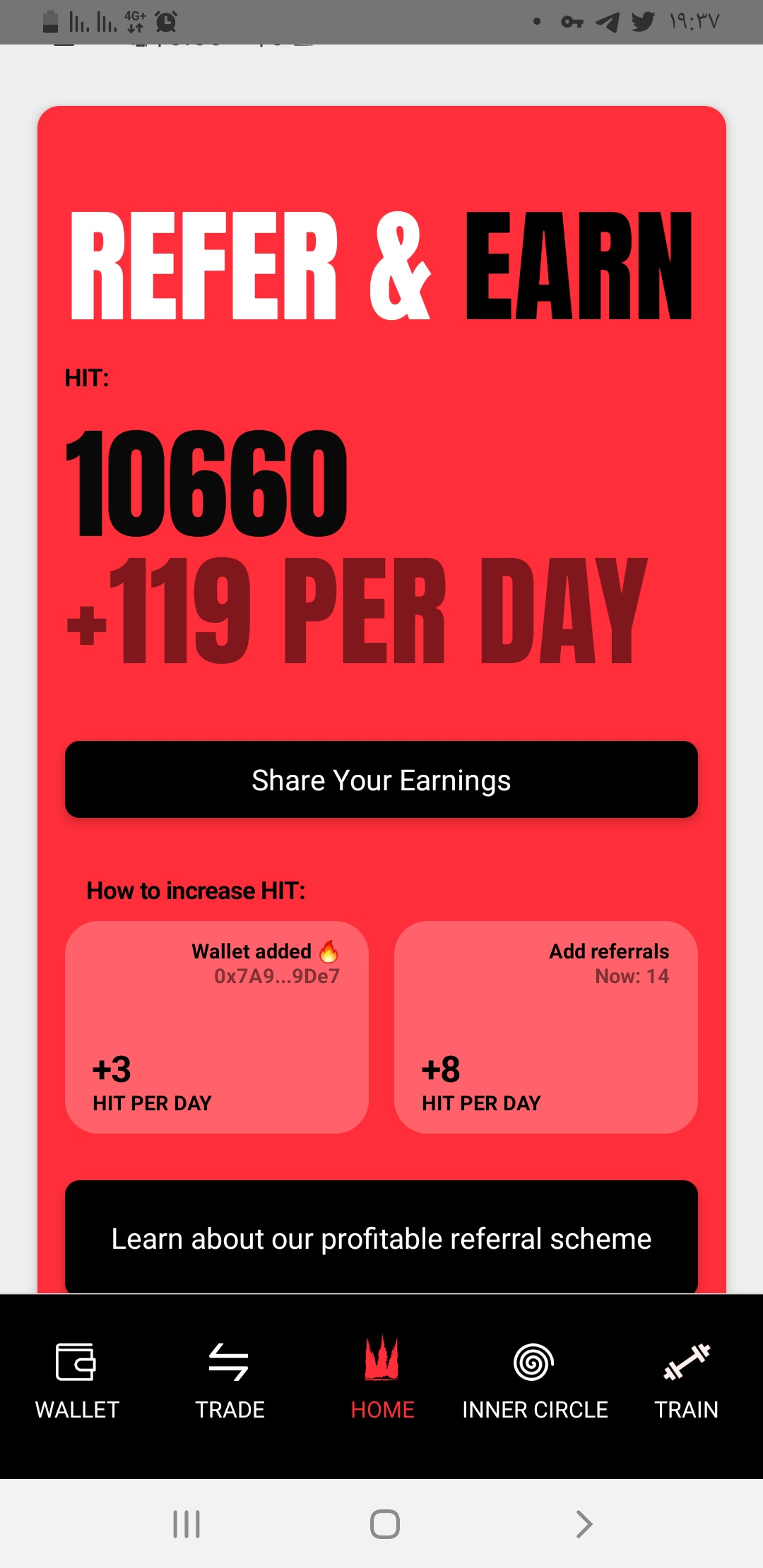The width and height of the screenshot is (763, 1568).
Task: Open the profitable referral scheme info
Action: (381, 1237)
